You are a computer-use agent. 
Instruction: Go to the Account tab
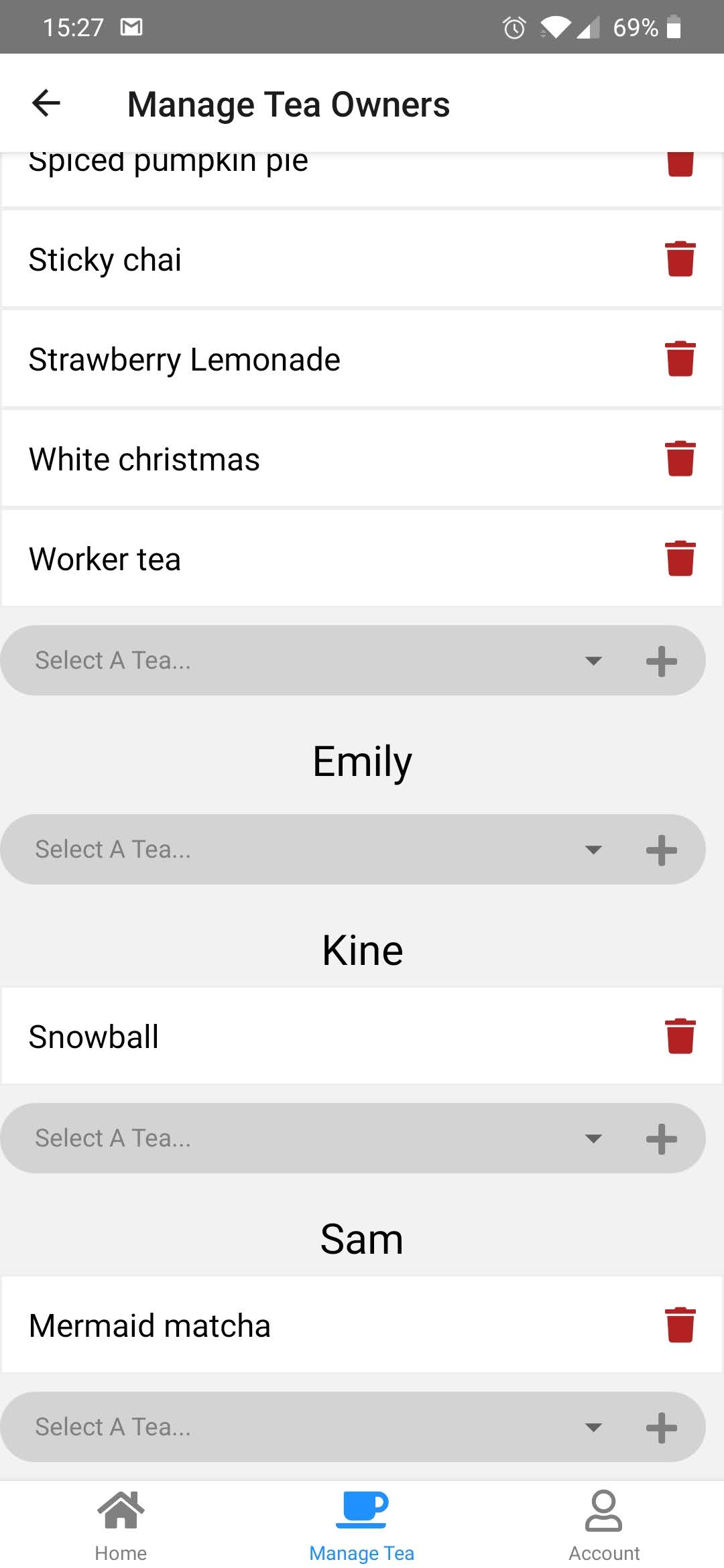click(x=603, y=1523)
